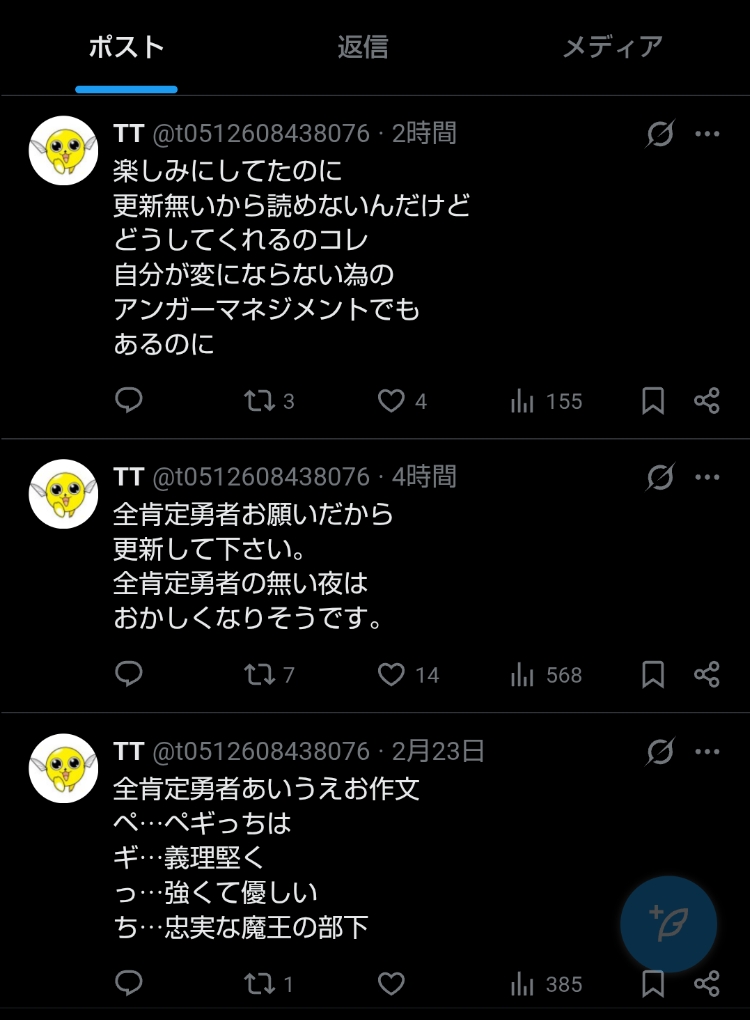Open TT's avatar on the 2月23日 post

63,768
